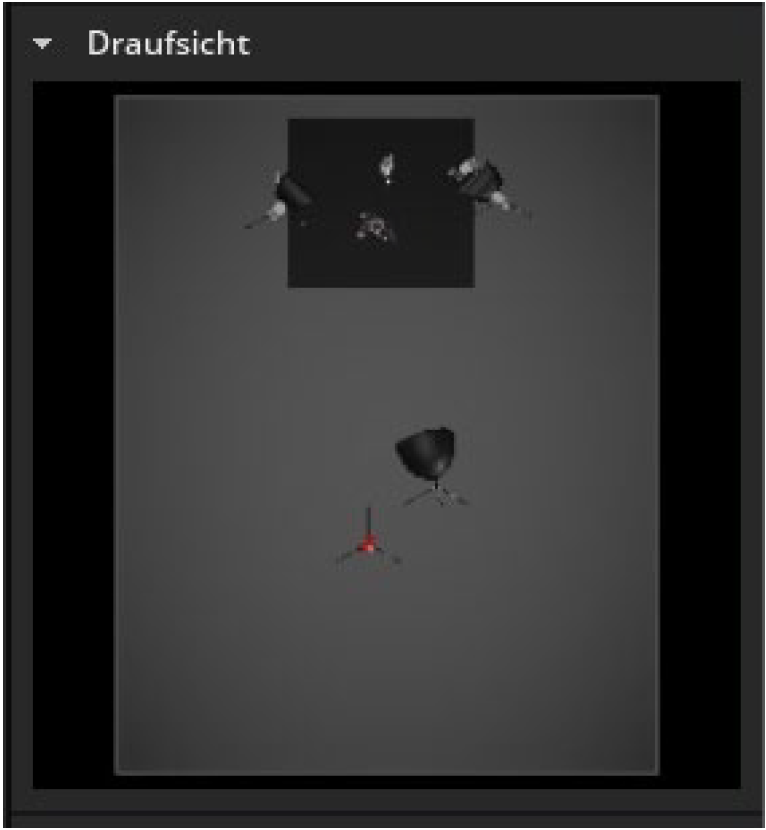Select the black softbox light
766x830 pixels.
[428, 454]
